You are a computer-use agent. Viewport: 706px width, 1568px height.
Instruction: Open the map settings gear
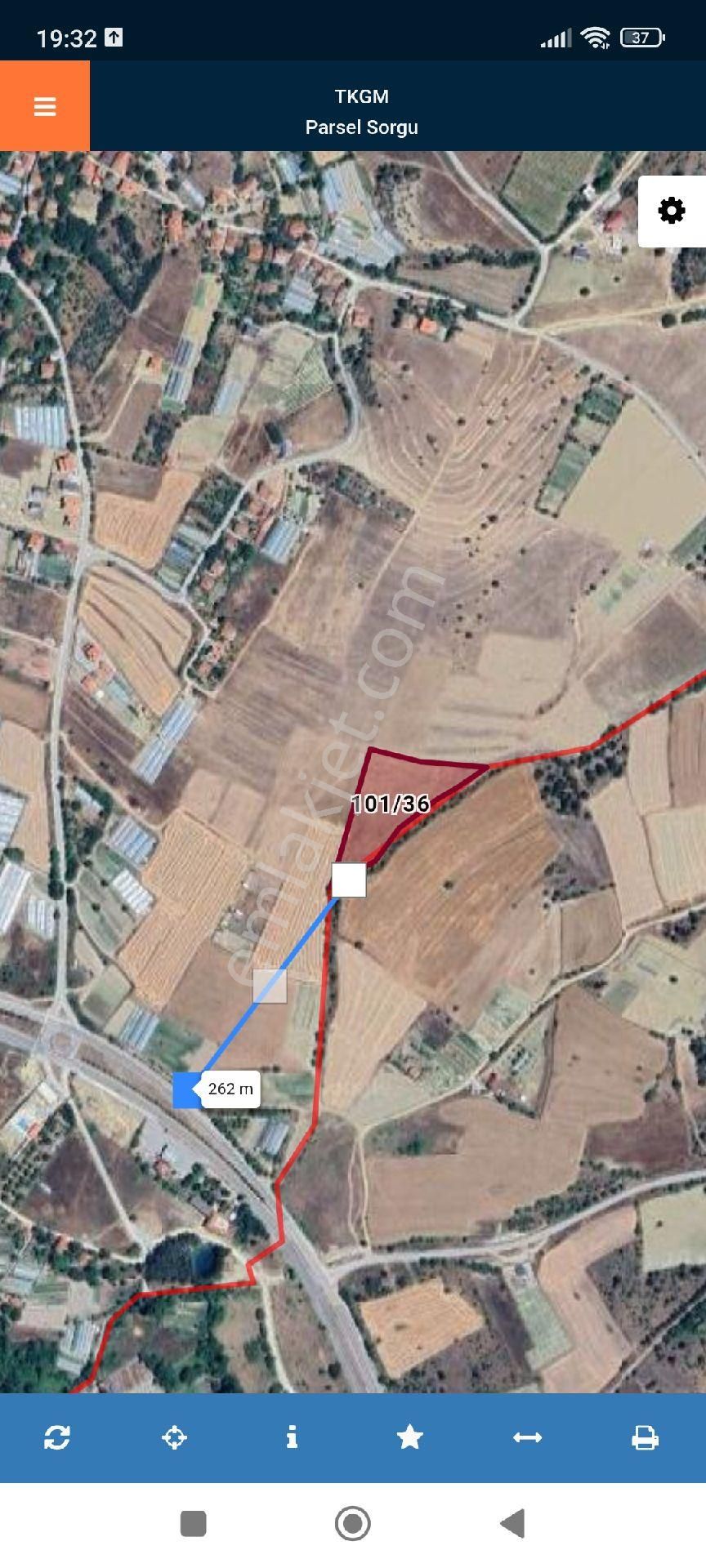click(x=672, y=211)
